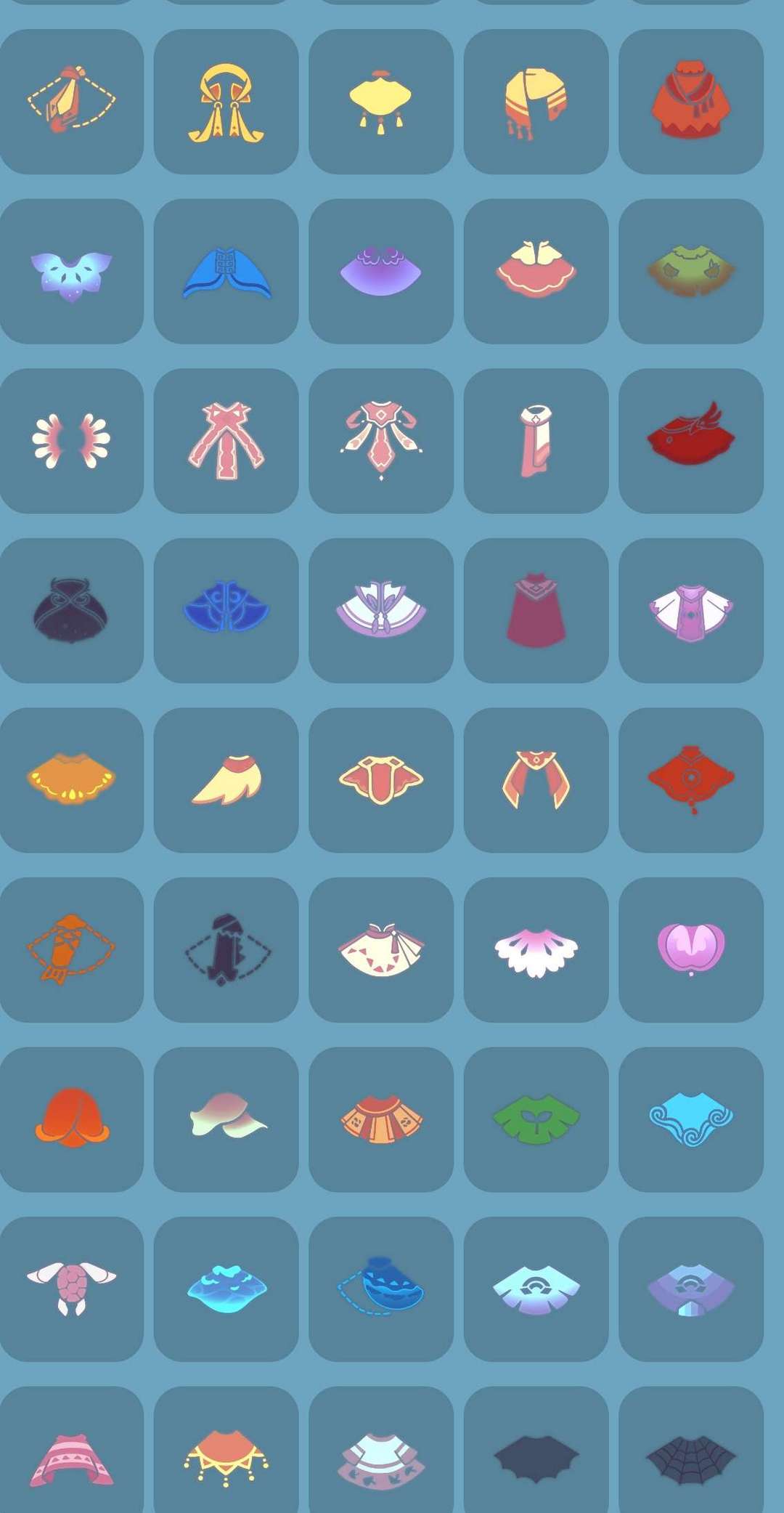Select the red poncho cape with fringe
784x1513 pixels.
[x=691, y=101]
